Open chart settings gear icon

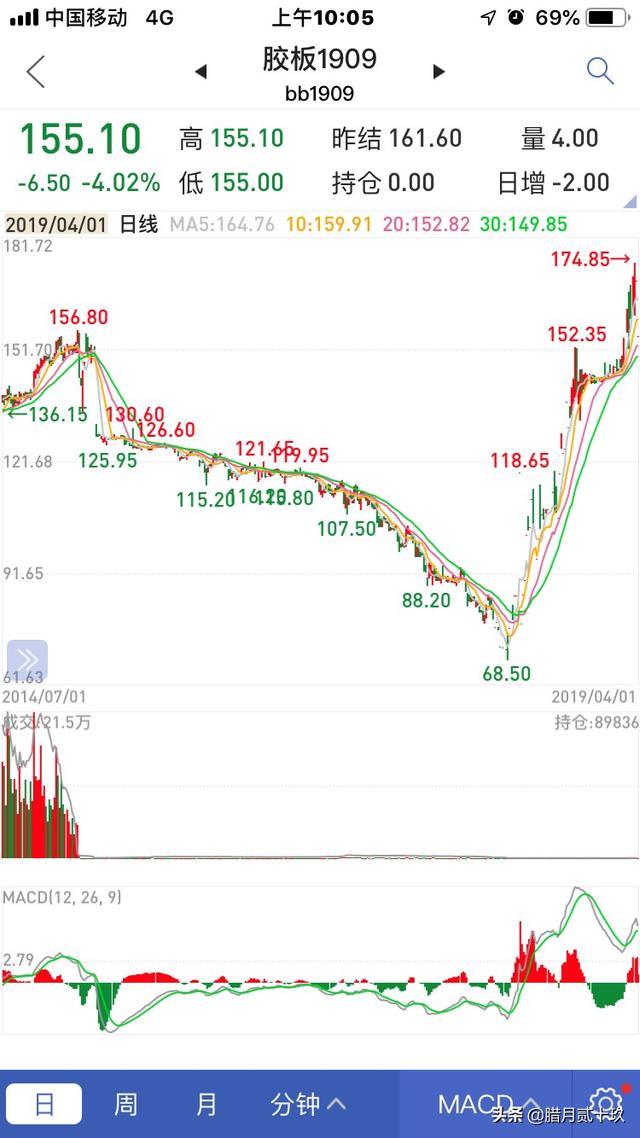point(603,1102)
